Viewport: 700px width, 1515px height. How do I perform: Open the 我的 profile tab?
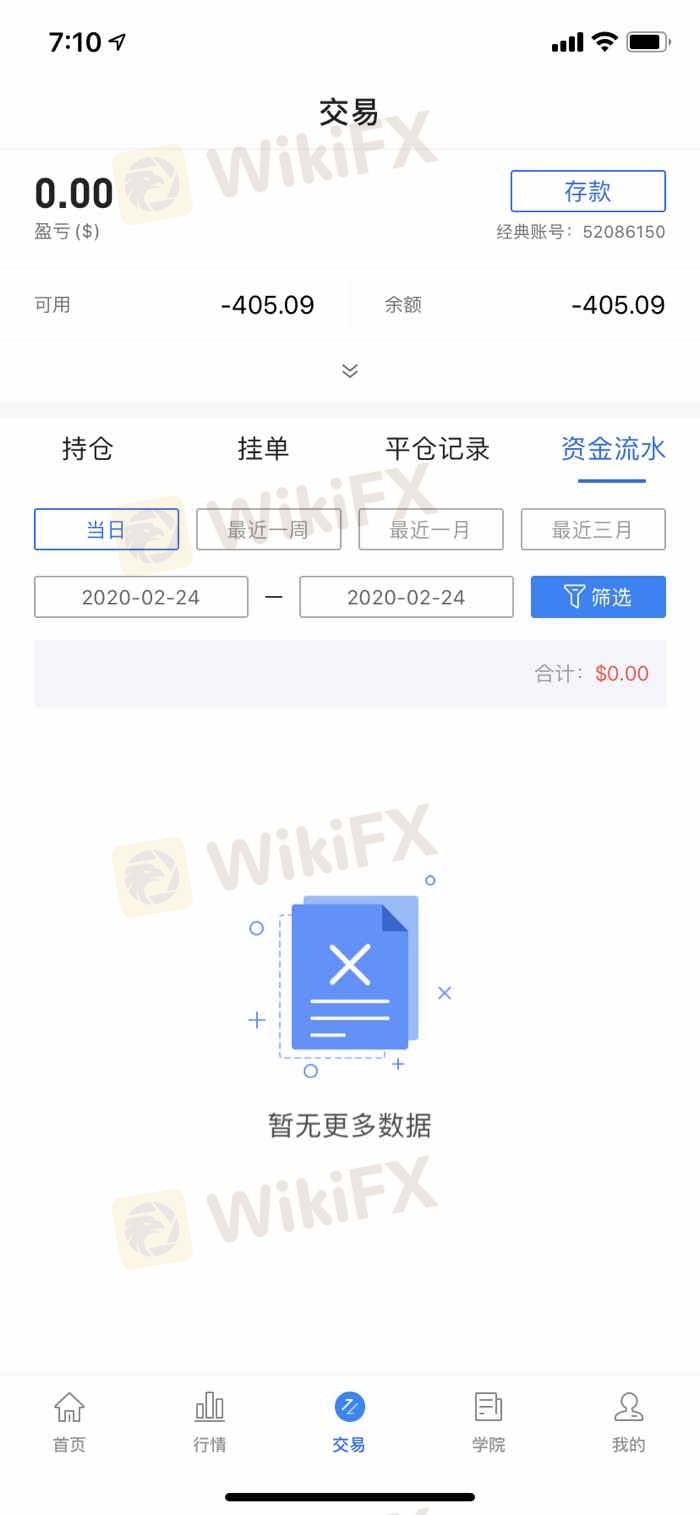[629, 1422]
